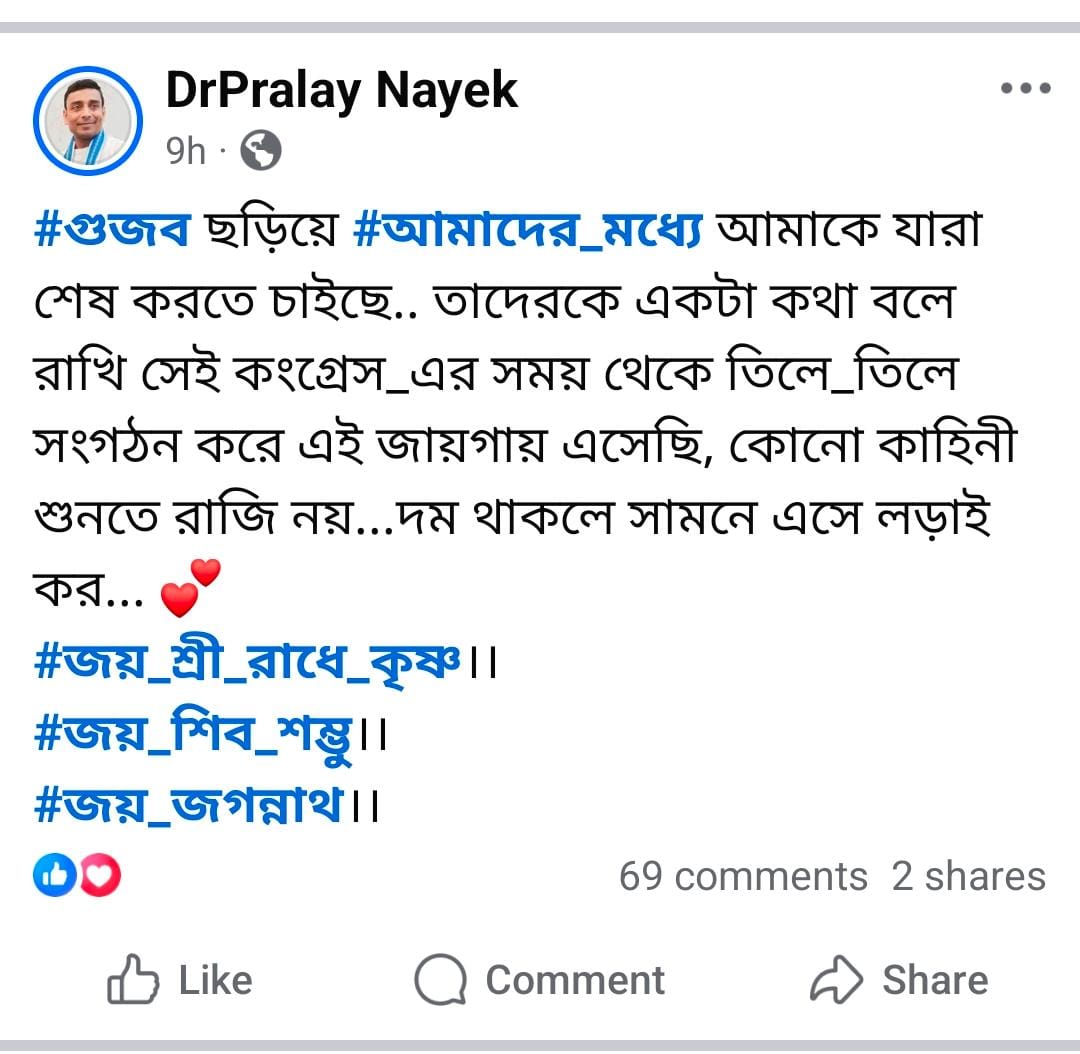View the 69 comments
1080x1054 pixels.
pos(742,877)
